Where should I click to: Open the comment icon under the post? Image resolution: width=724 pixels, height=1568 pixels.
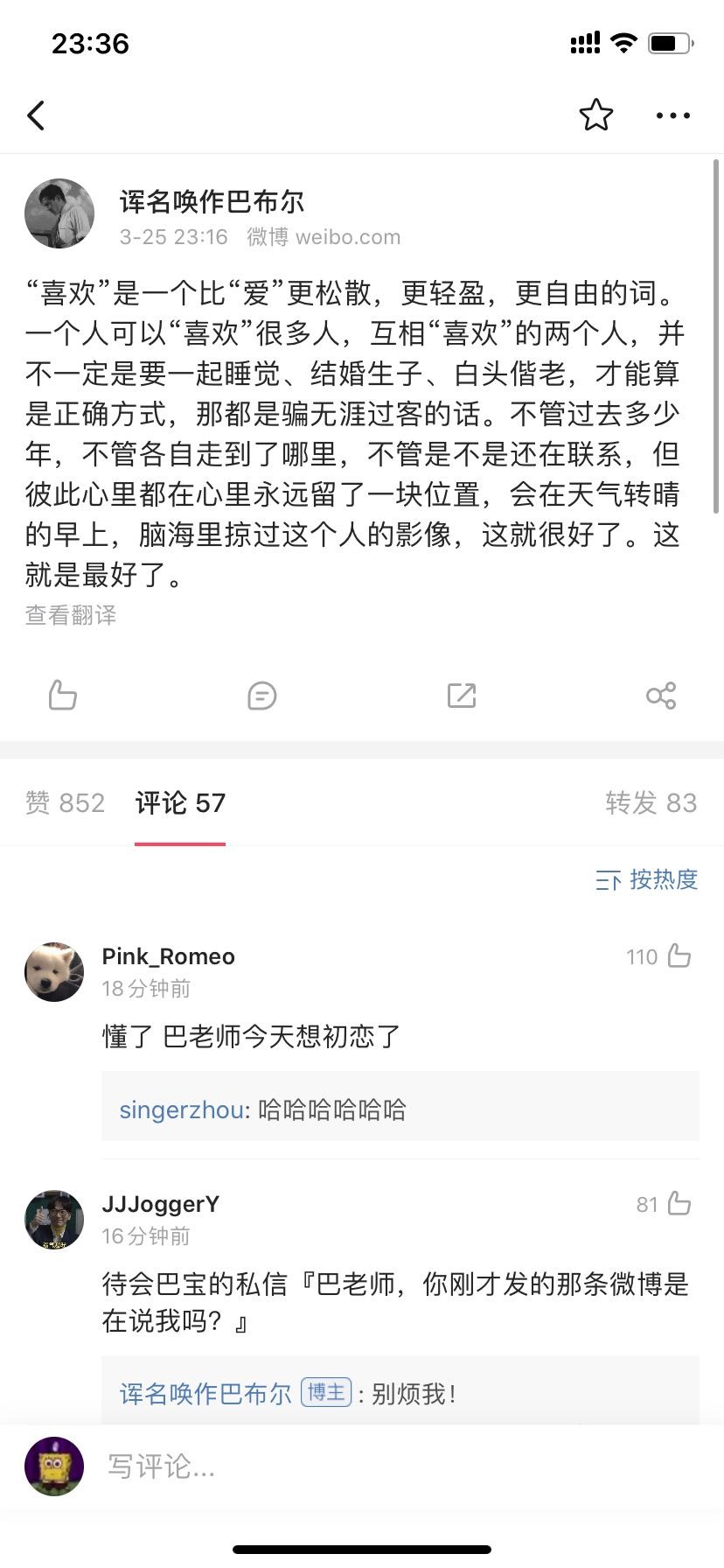pos(262,696)
